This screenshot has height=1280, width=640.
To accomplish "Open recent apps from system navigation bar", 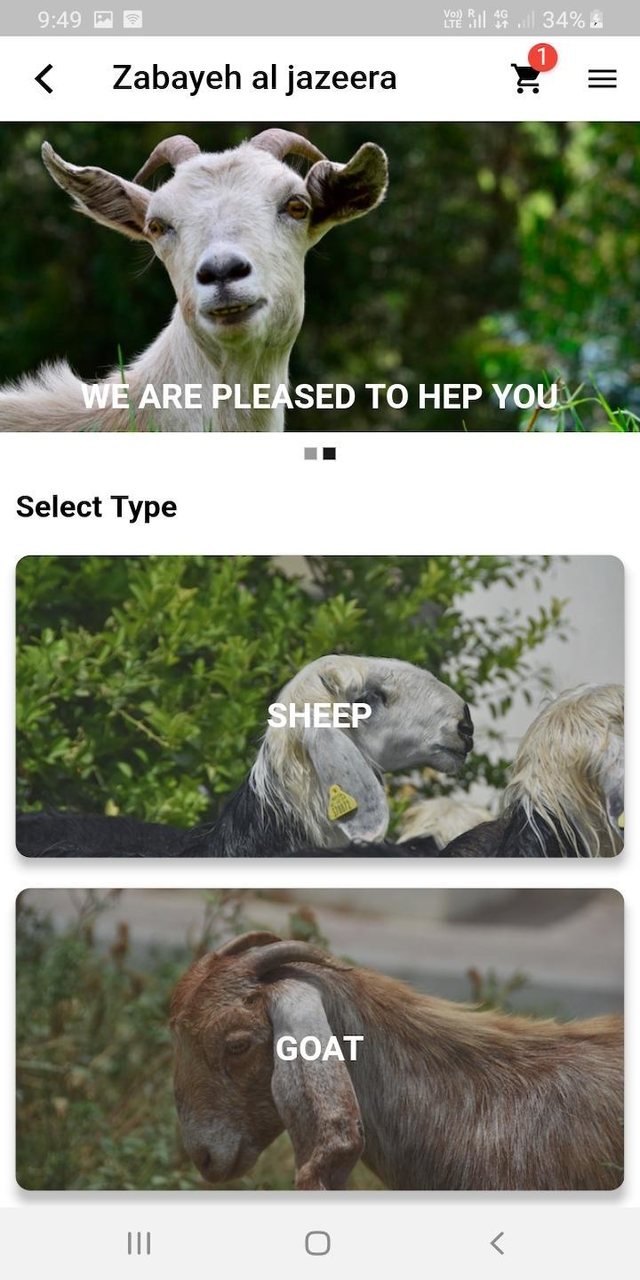I will pyautogui.click(x=139, y=1243).
